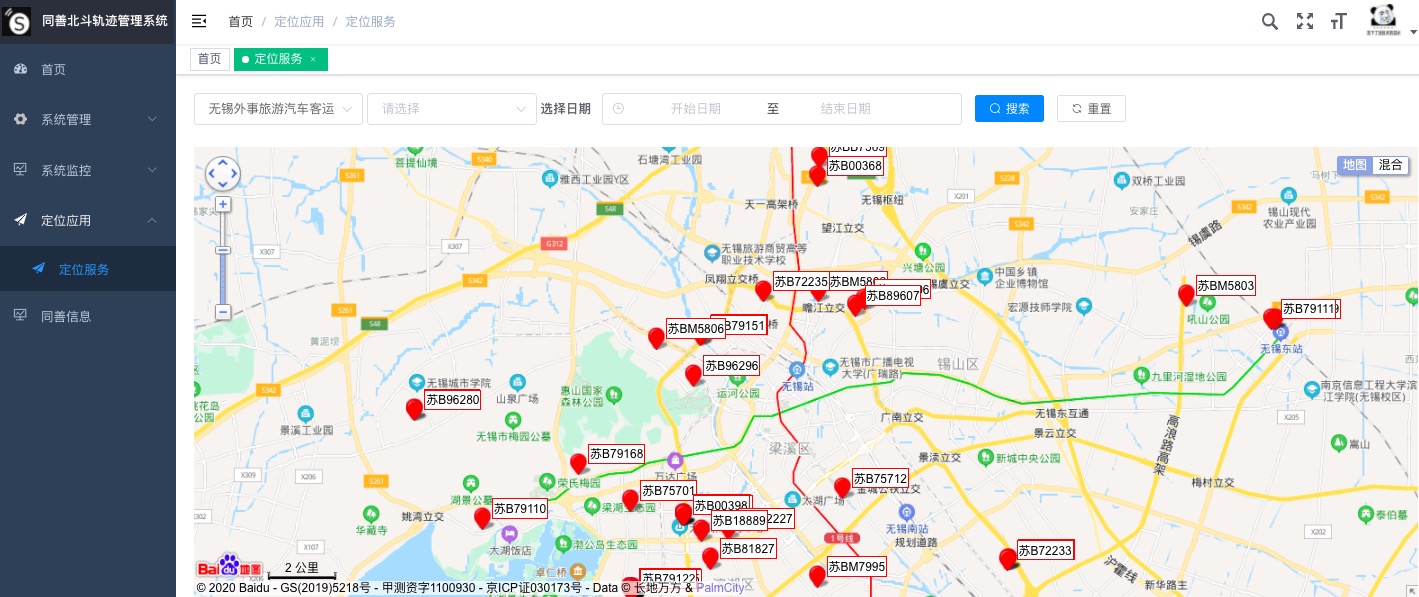Open the search magnifier icon
The width and height of the screenshot is (1419, 597).
pyautogui.click(x=1270, y=21)
